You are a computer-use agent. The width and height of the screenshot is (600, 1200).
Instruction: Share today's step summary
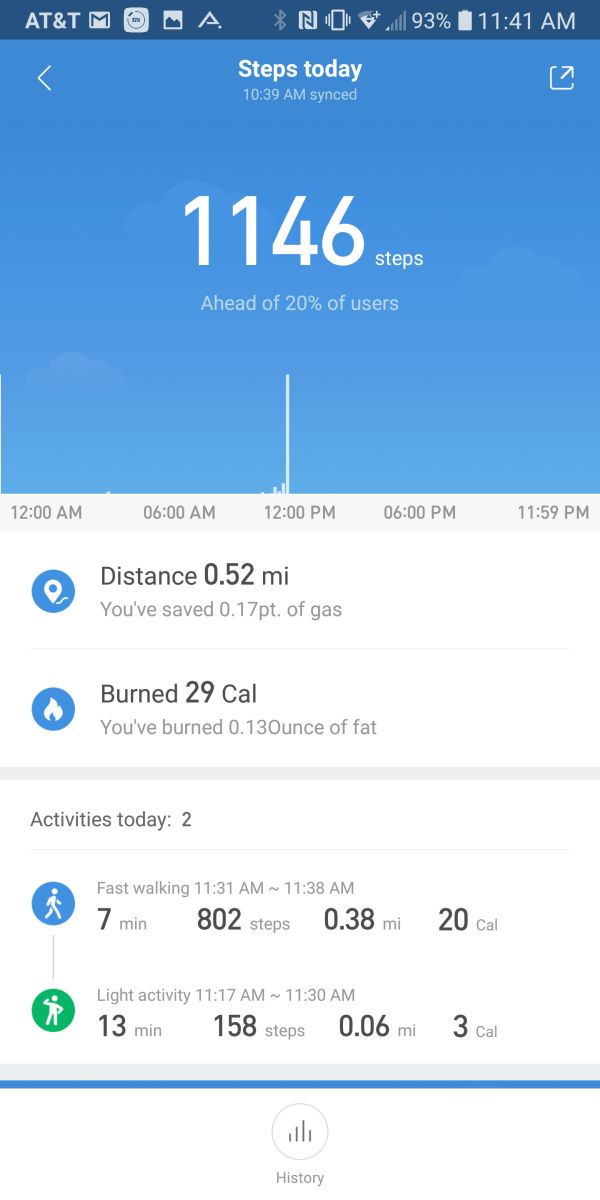562,79
